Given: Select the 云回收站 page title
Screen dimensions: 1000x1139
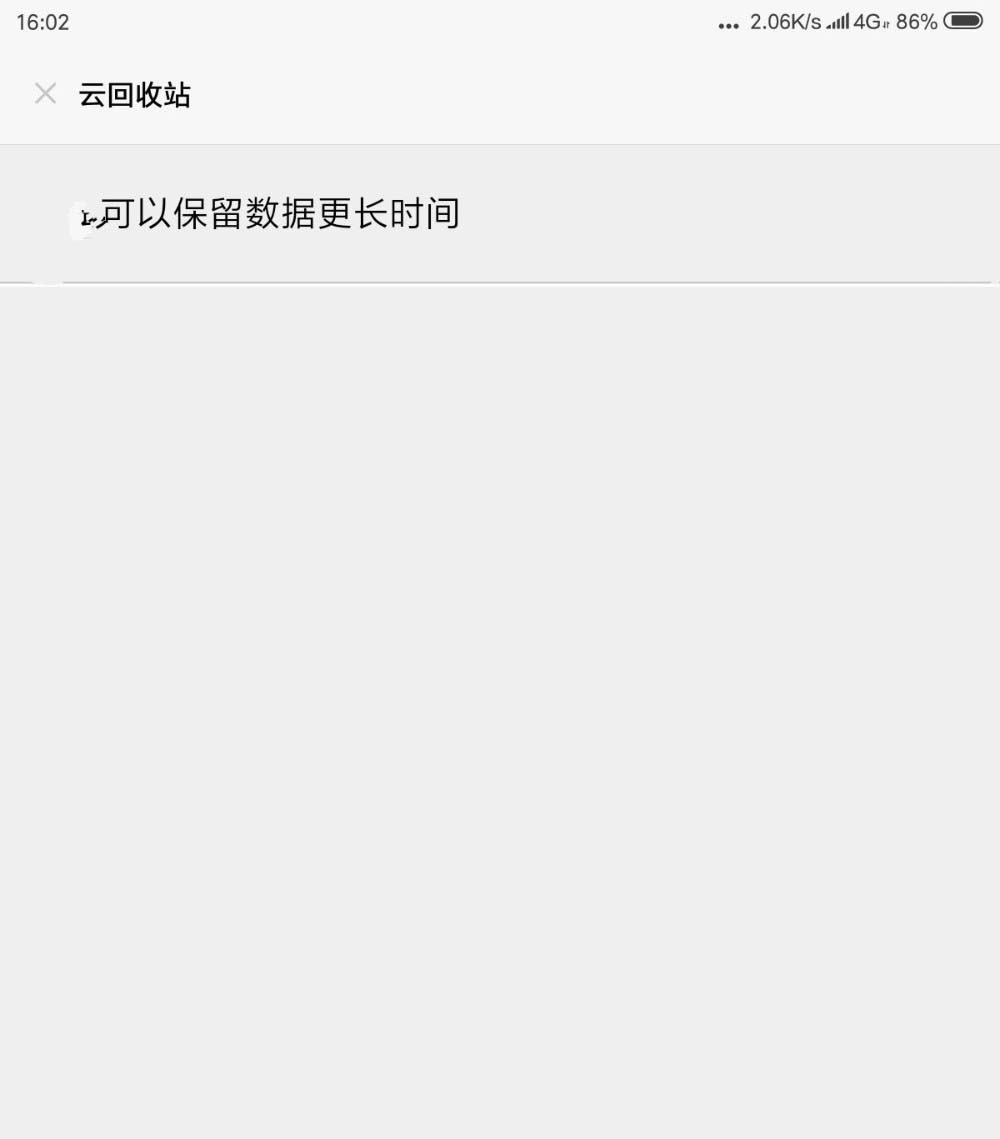Looking at the screenshot, I should (135, 95).
